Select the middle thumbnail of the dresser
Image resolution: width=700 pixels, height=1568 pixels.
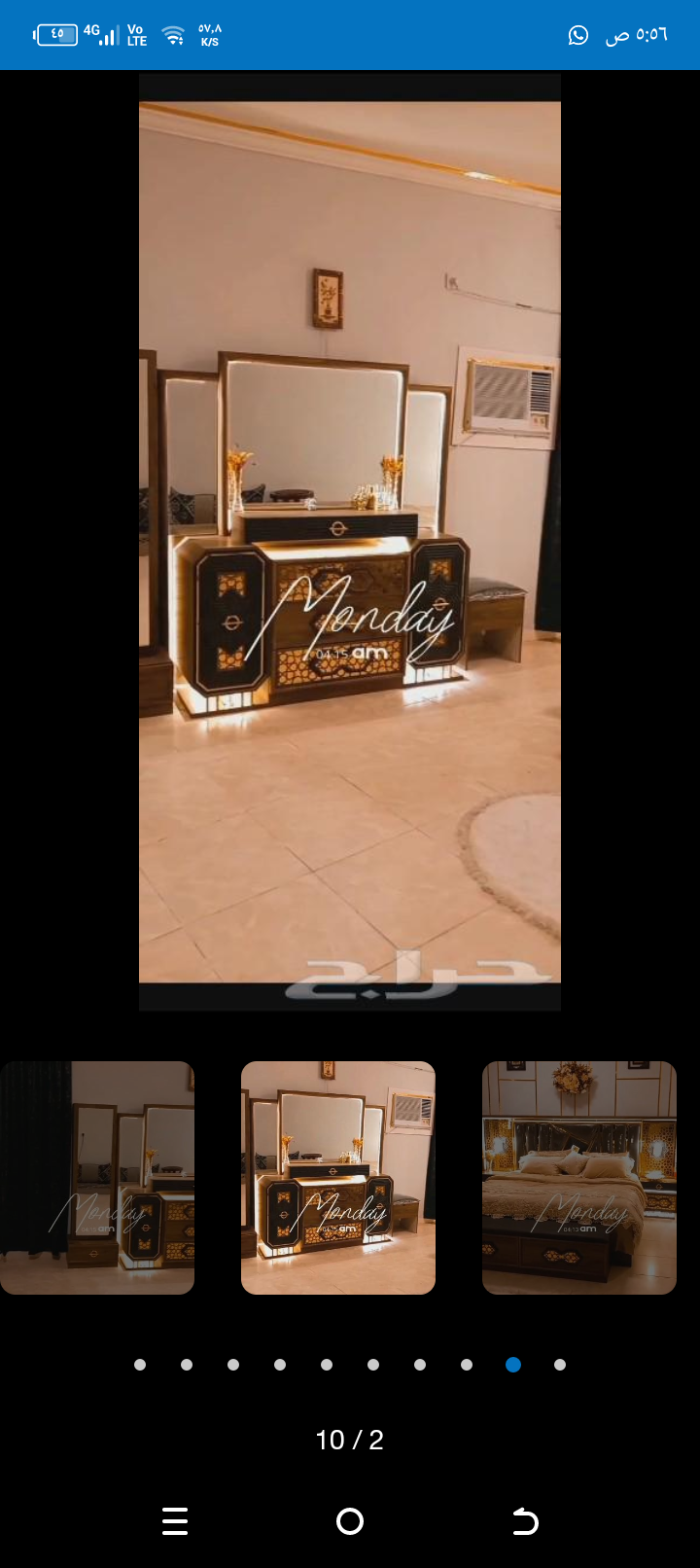pyautogui.click(x=338, y=1177)
